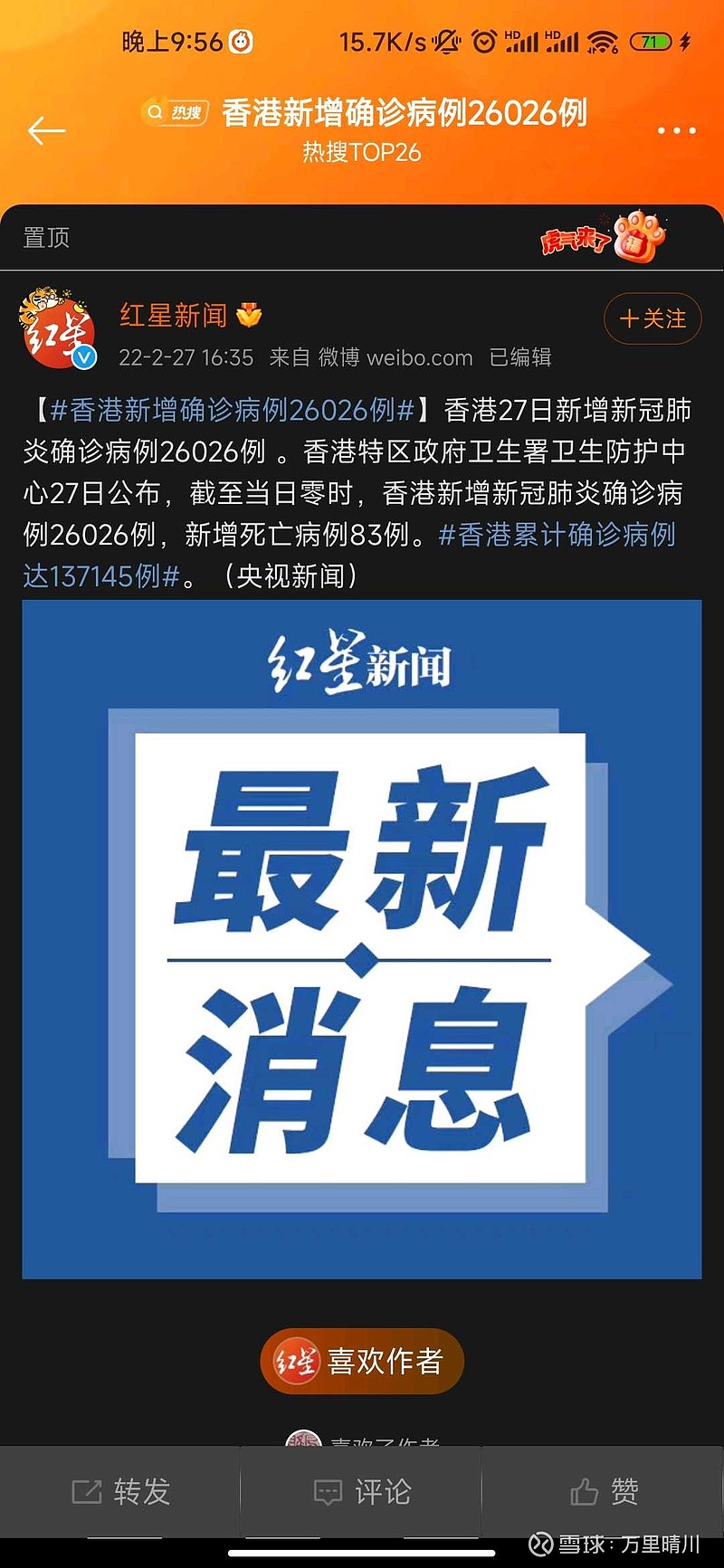
Task: View the 最新消息 post image
Action: click(362, 939)
